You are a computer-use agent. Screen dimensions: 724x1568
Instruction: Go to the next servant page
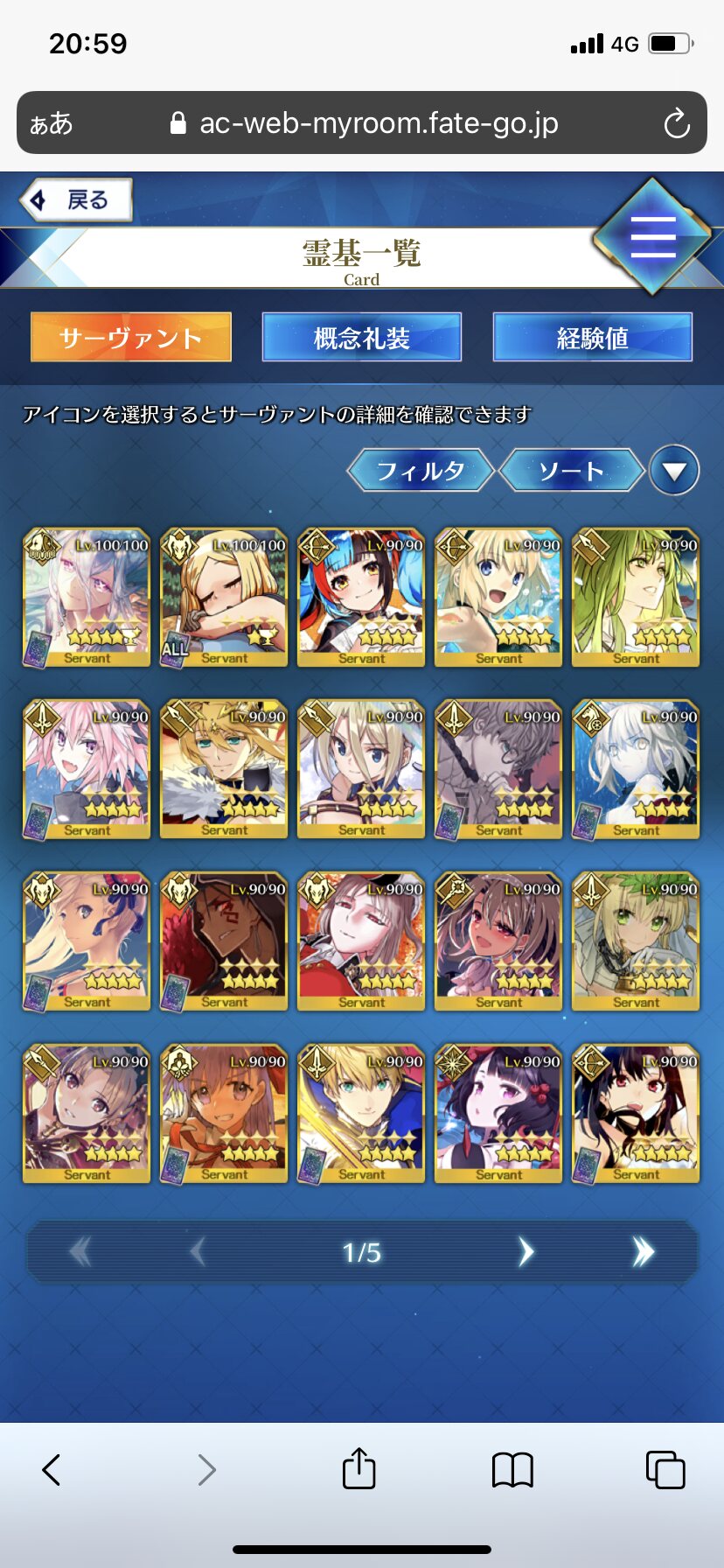click(526, 1252)
